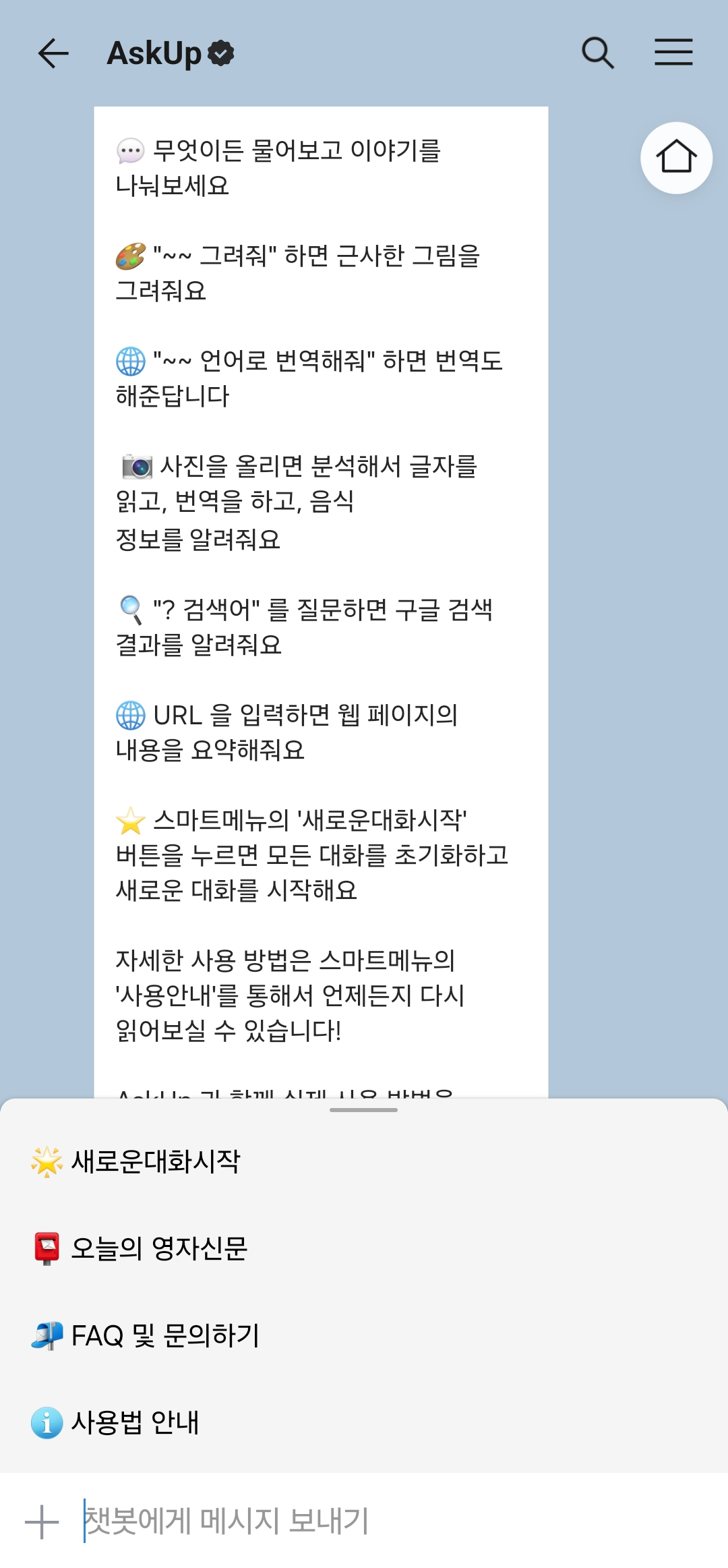
Task: Go back from the AskUp chat
Action: click(53, 53)
